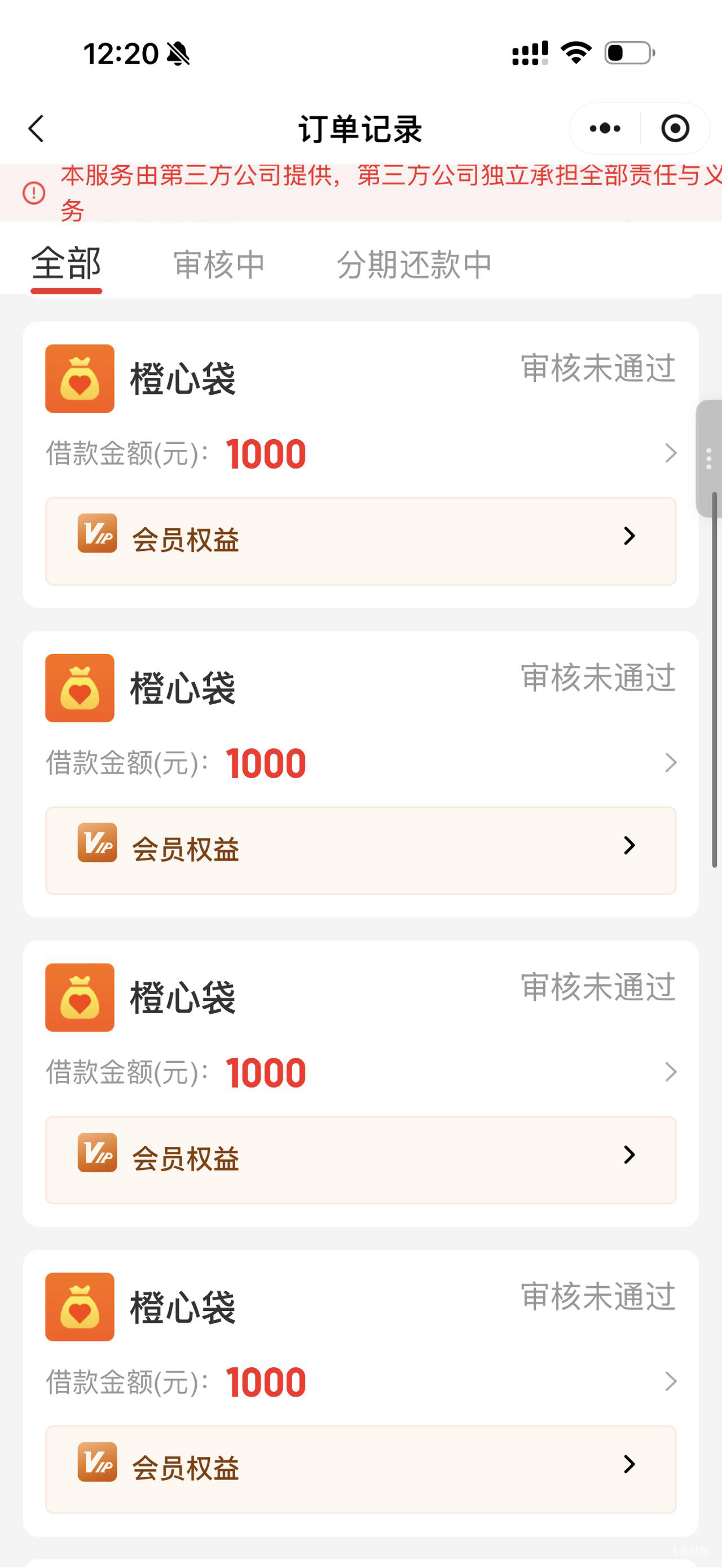722x1568 pixels.
Task: Go back from the 订单记录 page
Action: (x=37, y=129)
